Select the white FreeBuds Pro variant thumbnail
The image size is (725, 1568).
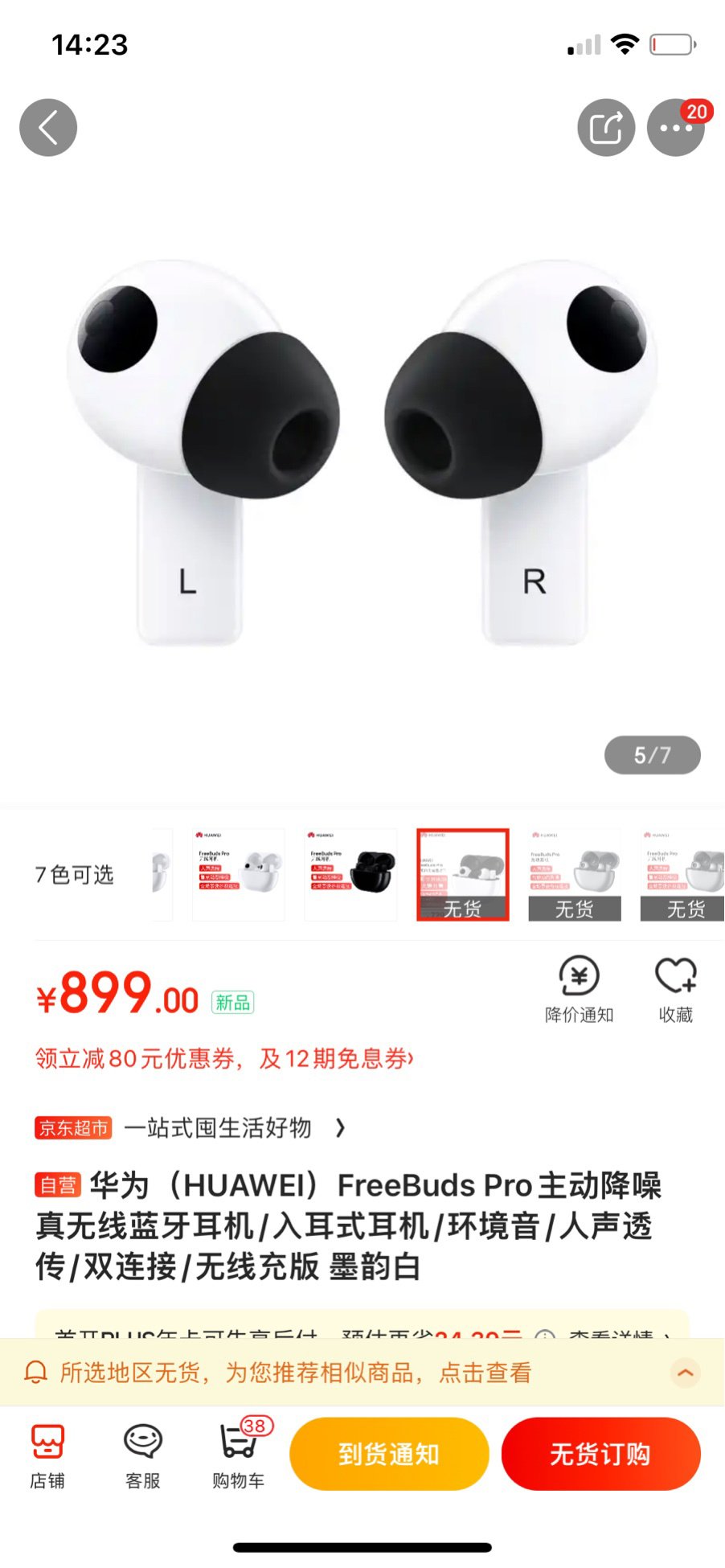tap(238, 874)
